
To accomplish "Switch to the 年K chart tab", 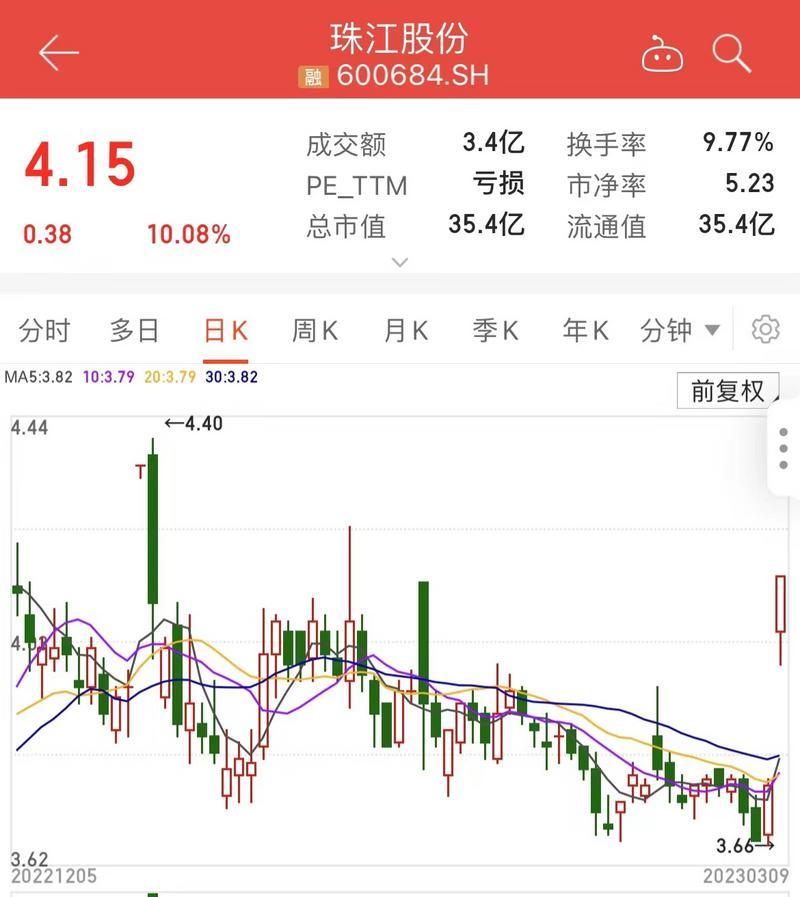I will click(586, 330).
